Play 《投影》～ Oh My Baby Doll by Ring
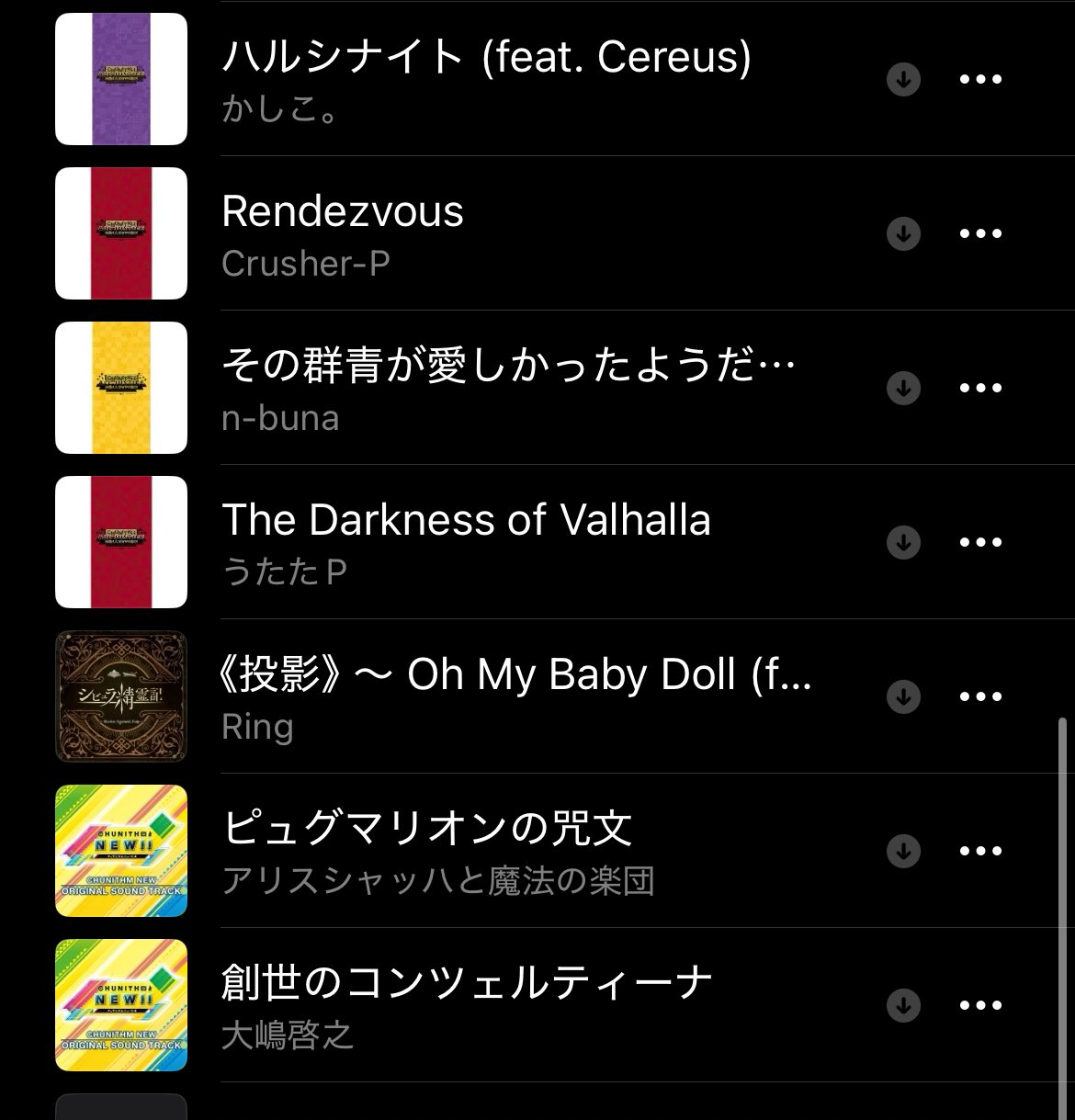The image size is (1075, 1120). (515, 675)
